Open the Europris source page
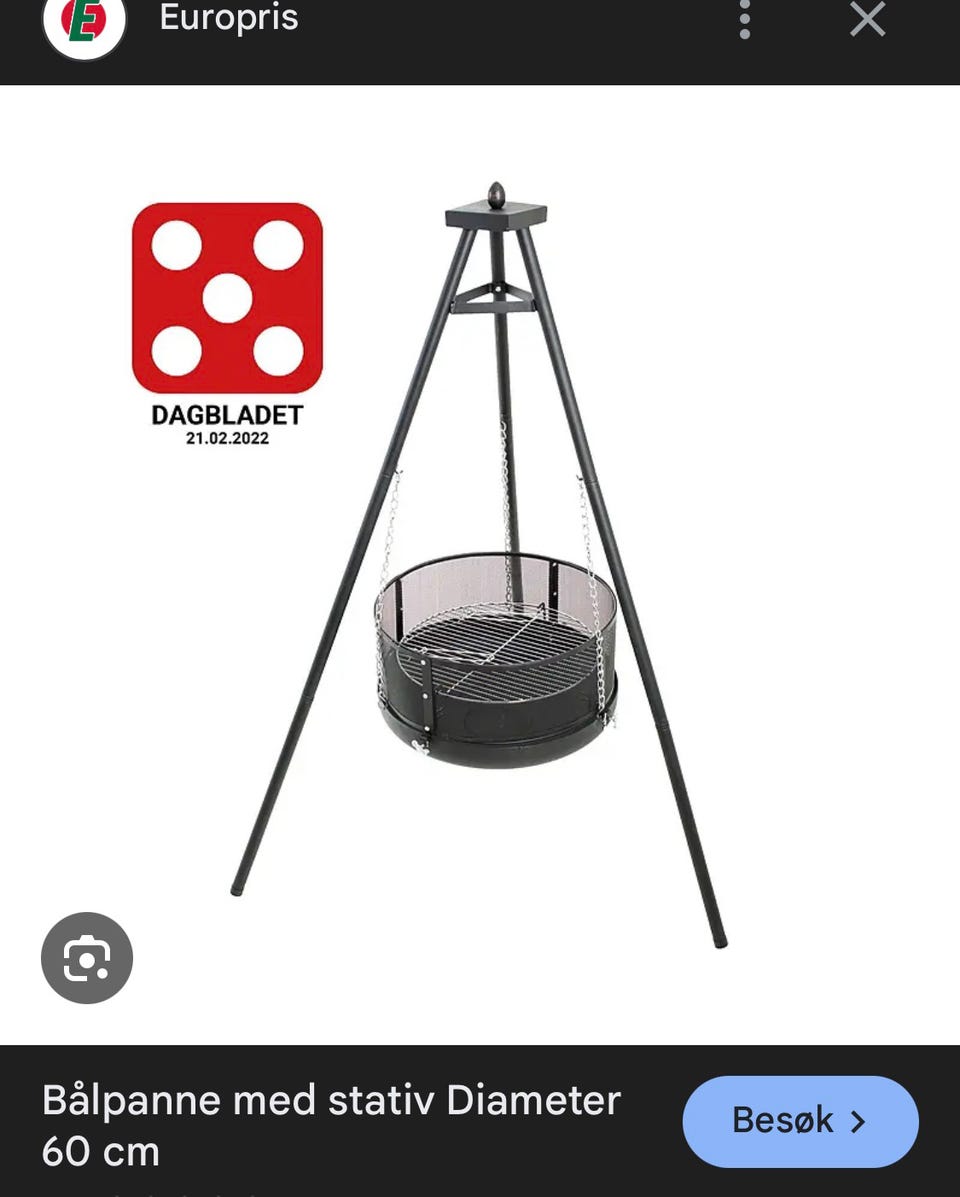The image size is (960, 1197). (x=228, y=18)
